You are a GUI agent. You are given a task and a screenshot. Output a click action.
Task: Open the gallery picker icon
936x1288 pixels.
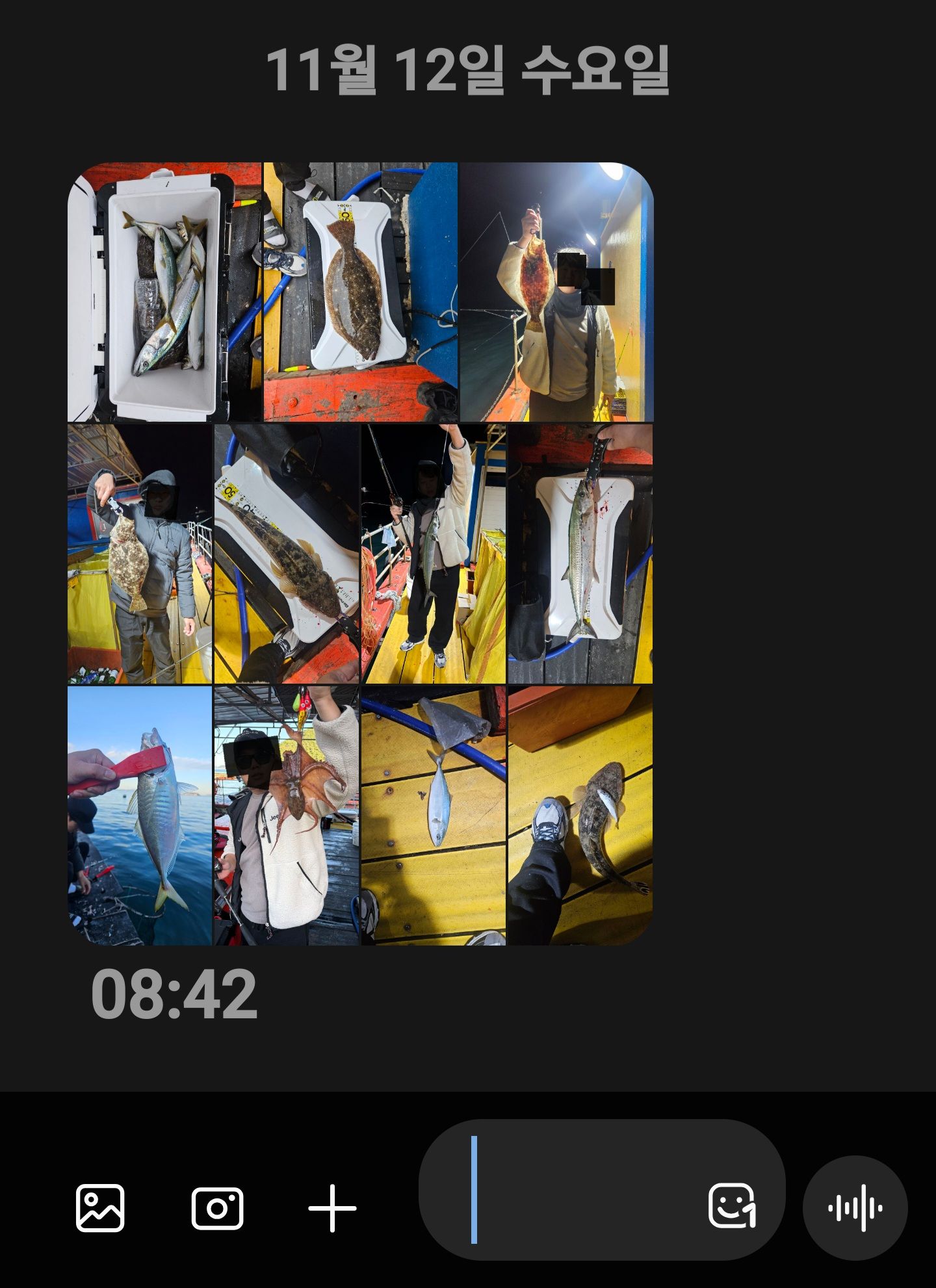click(100, 1208)
